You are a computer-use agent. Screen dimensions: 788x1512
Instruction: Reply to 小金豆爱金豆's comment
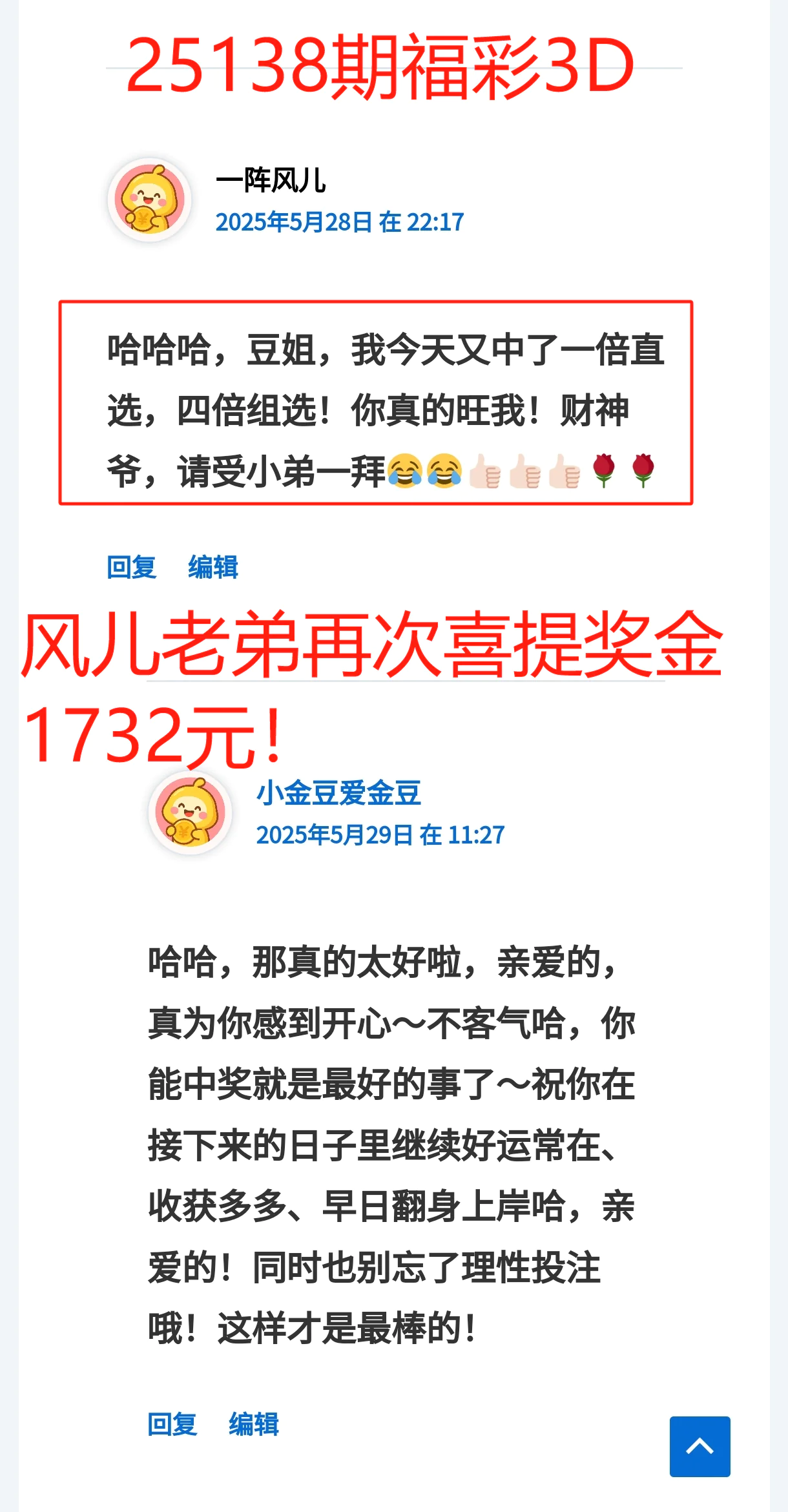pyautogui.click(x=172, y=1424)
